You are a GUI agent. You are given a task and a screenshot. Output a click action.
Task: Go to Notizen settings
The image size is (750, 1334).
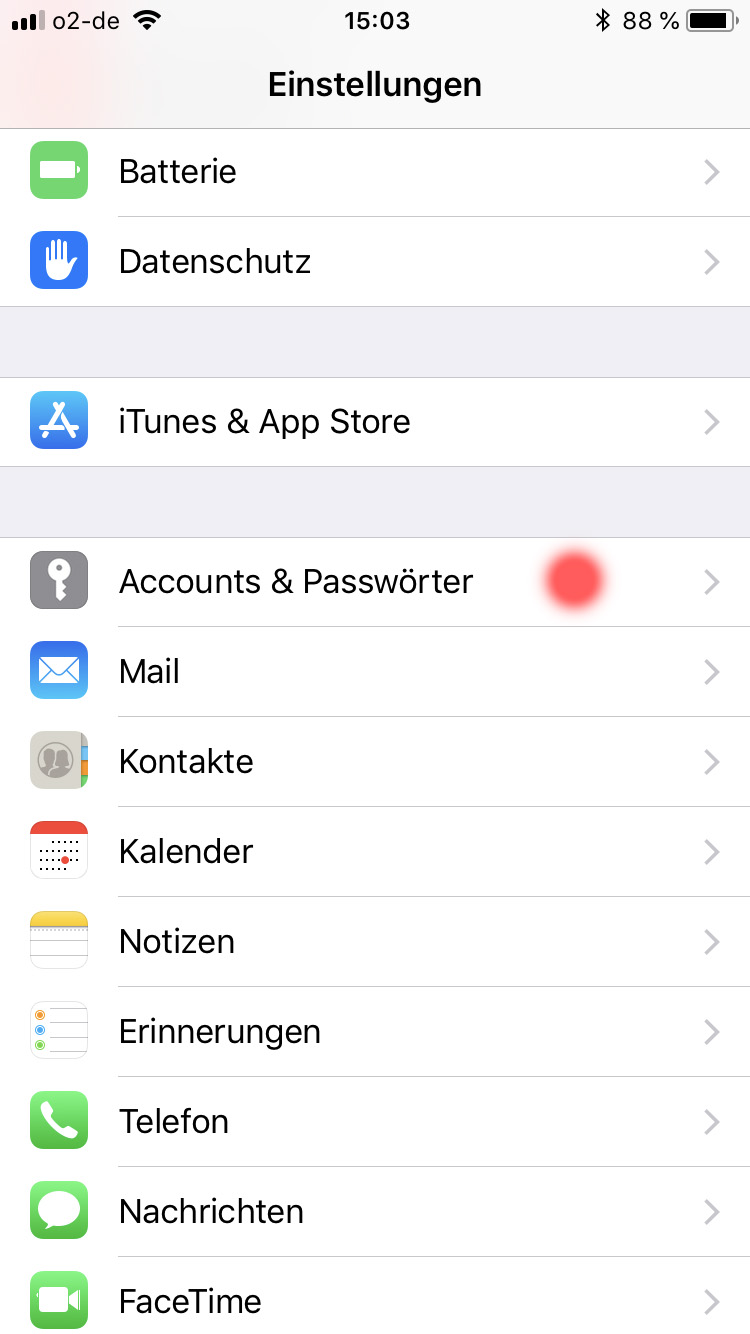tap(375, 942)
